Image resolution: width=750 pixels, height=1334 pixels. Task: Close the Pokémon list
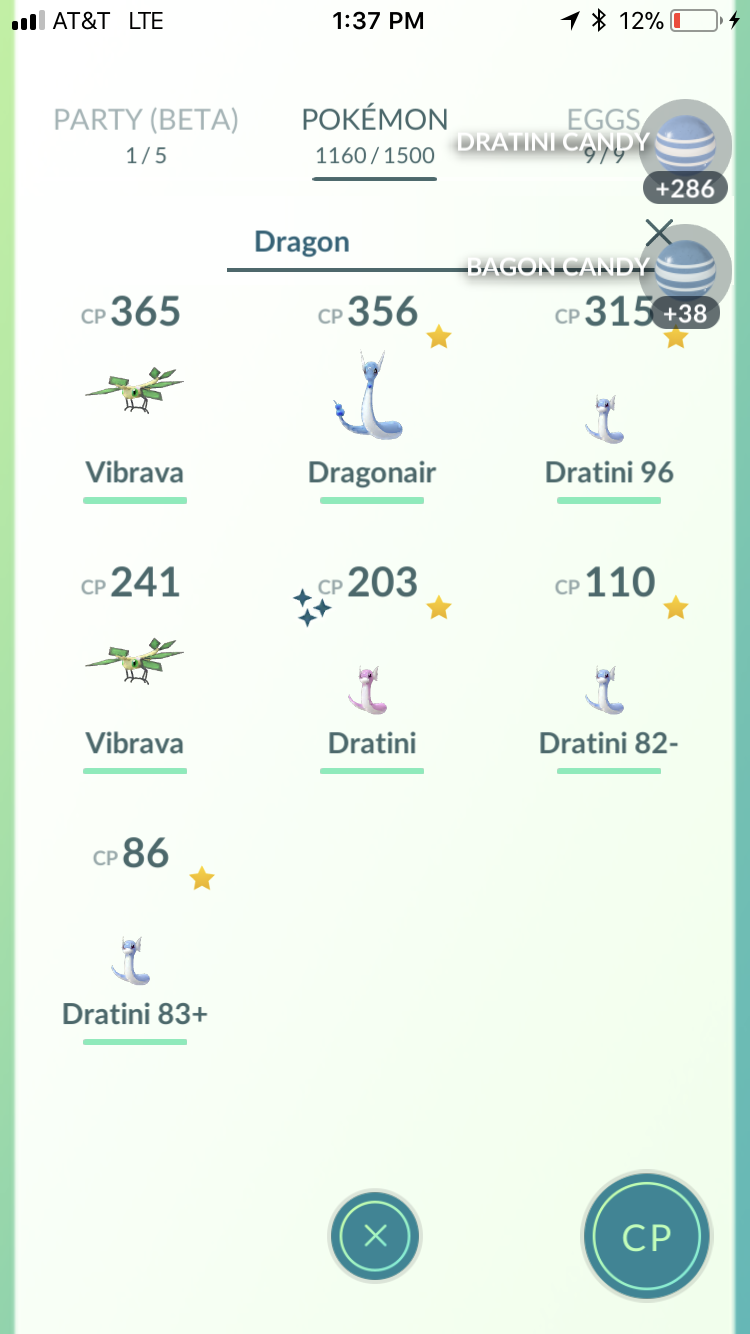[375, 1237]
